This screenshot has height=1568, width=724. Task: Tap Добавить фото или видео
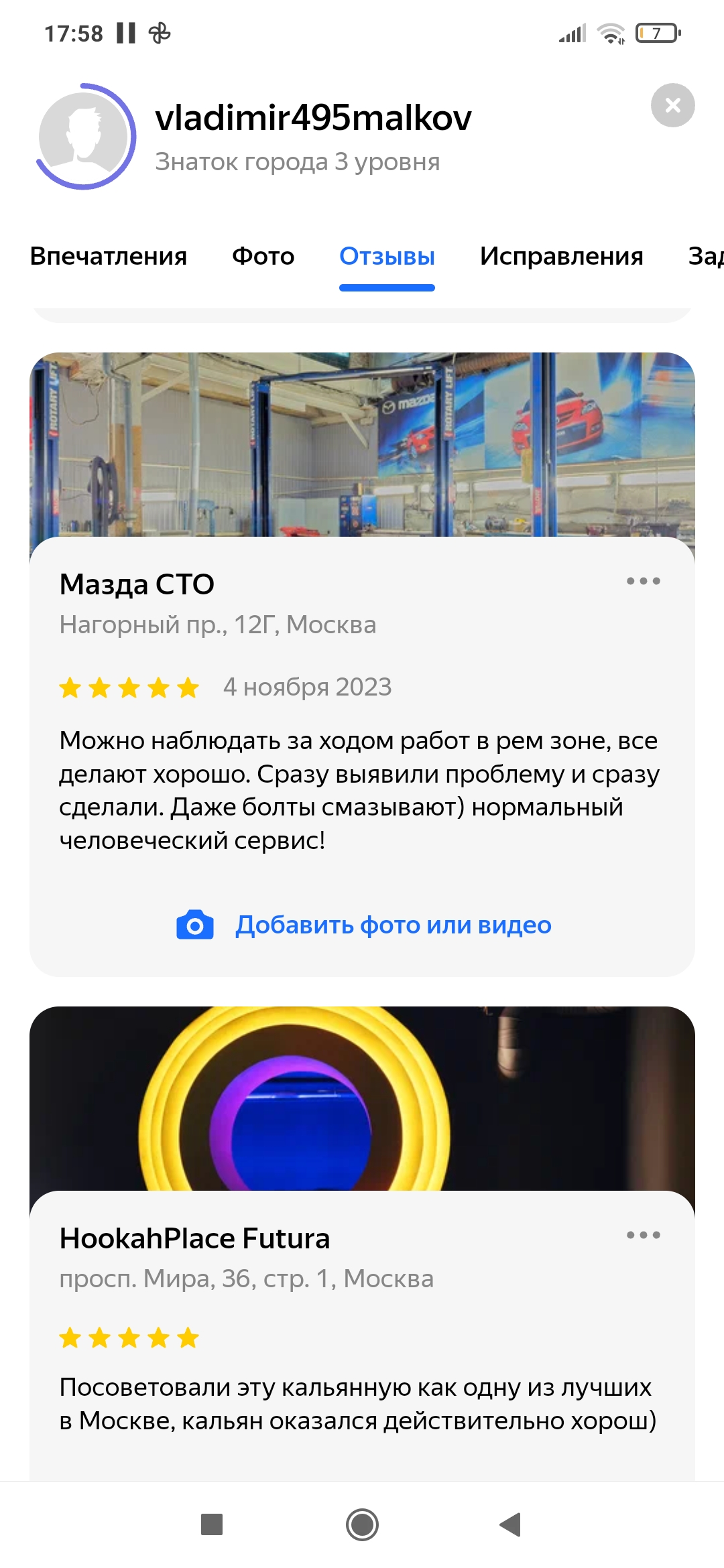pyautogui.click(x=363, y=925)
